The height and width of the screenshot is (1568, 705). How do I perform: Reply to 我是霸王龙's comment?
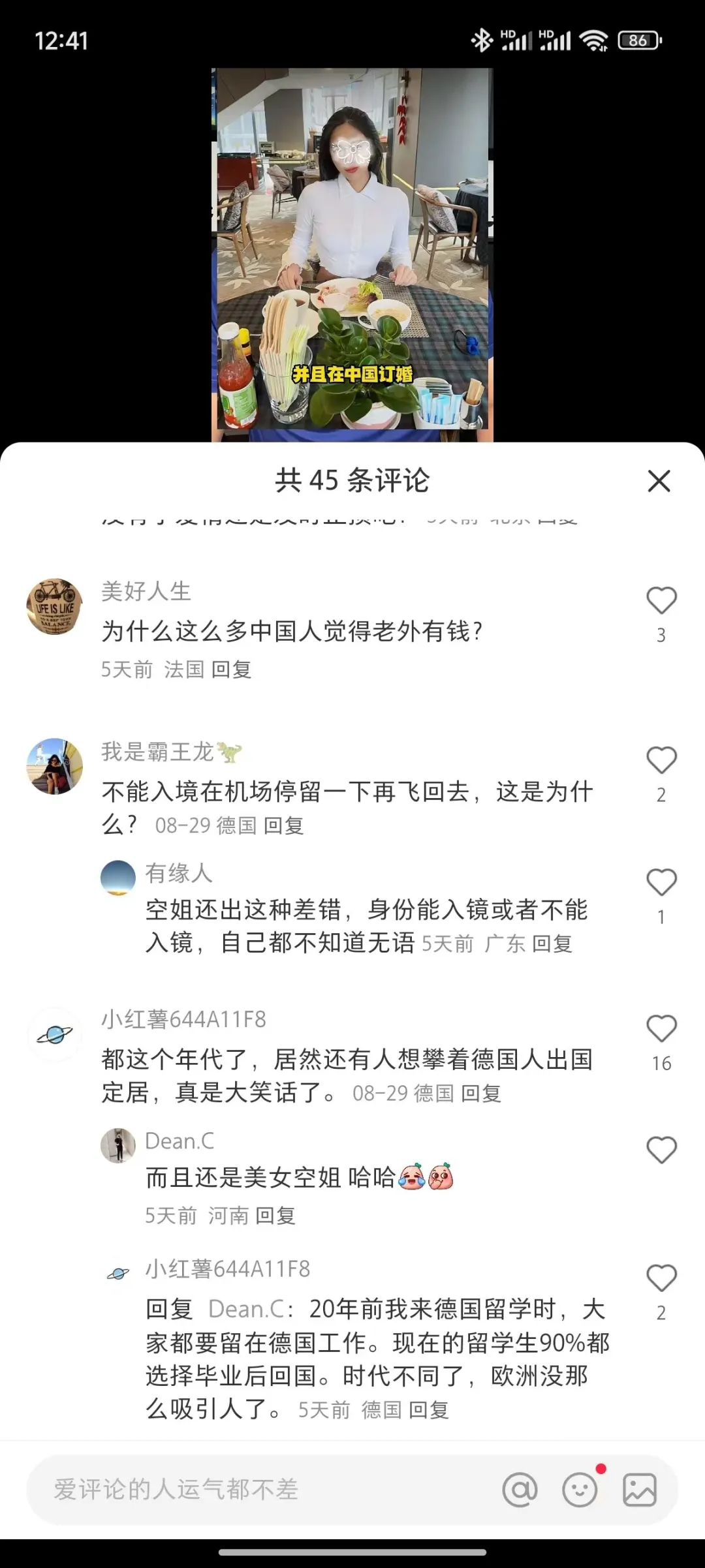pos(283,826)
